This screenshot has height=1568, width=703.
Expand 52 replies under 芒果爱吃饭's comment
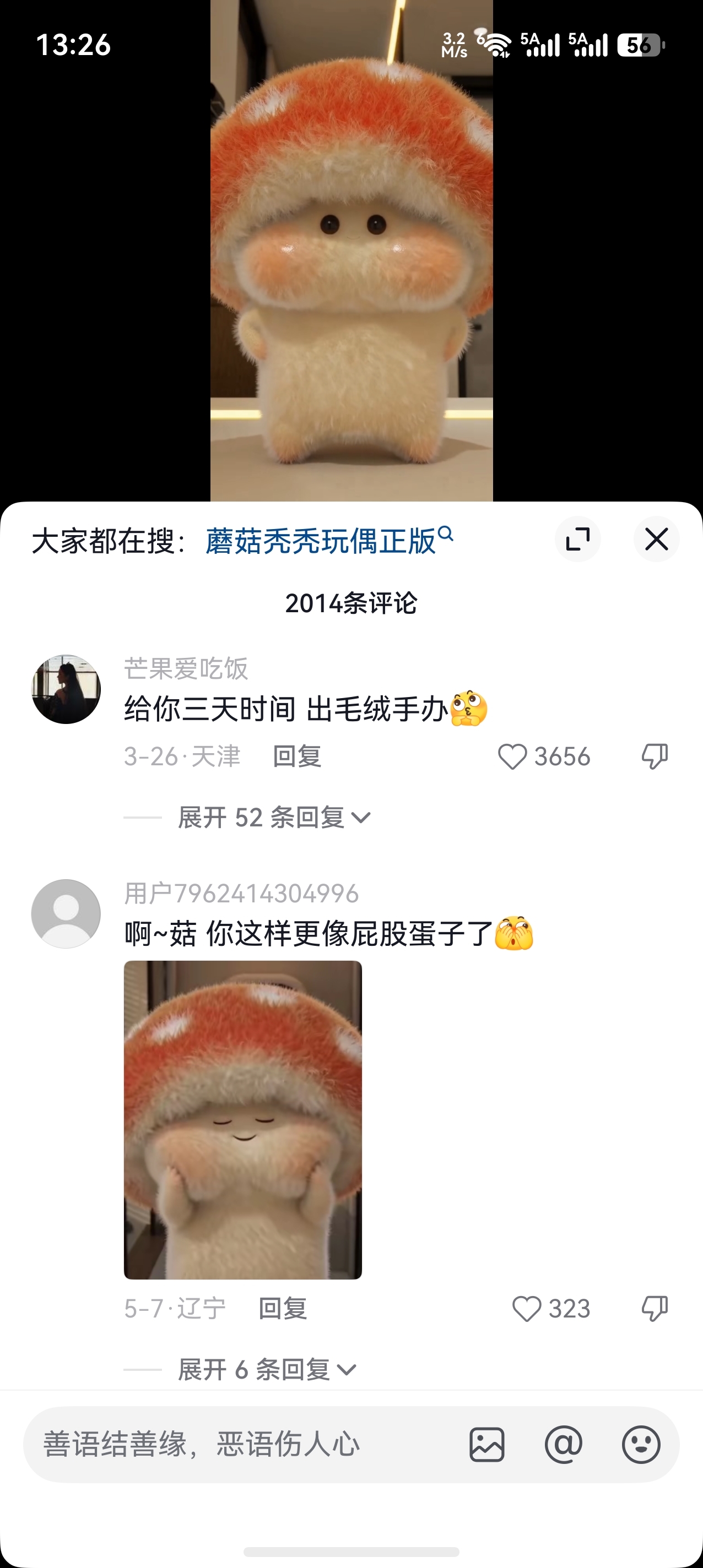(x=273, y=818)
